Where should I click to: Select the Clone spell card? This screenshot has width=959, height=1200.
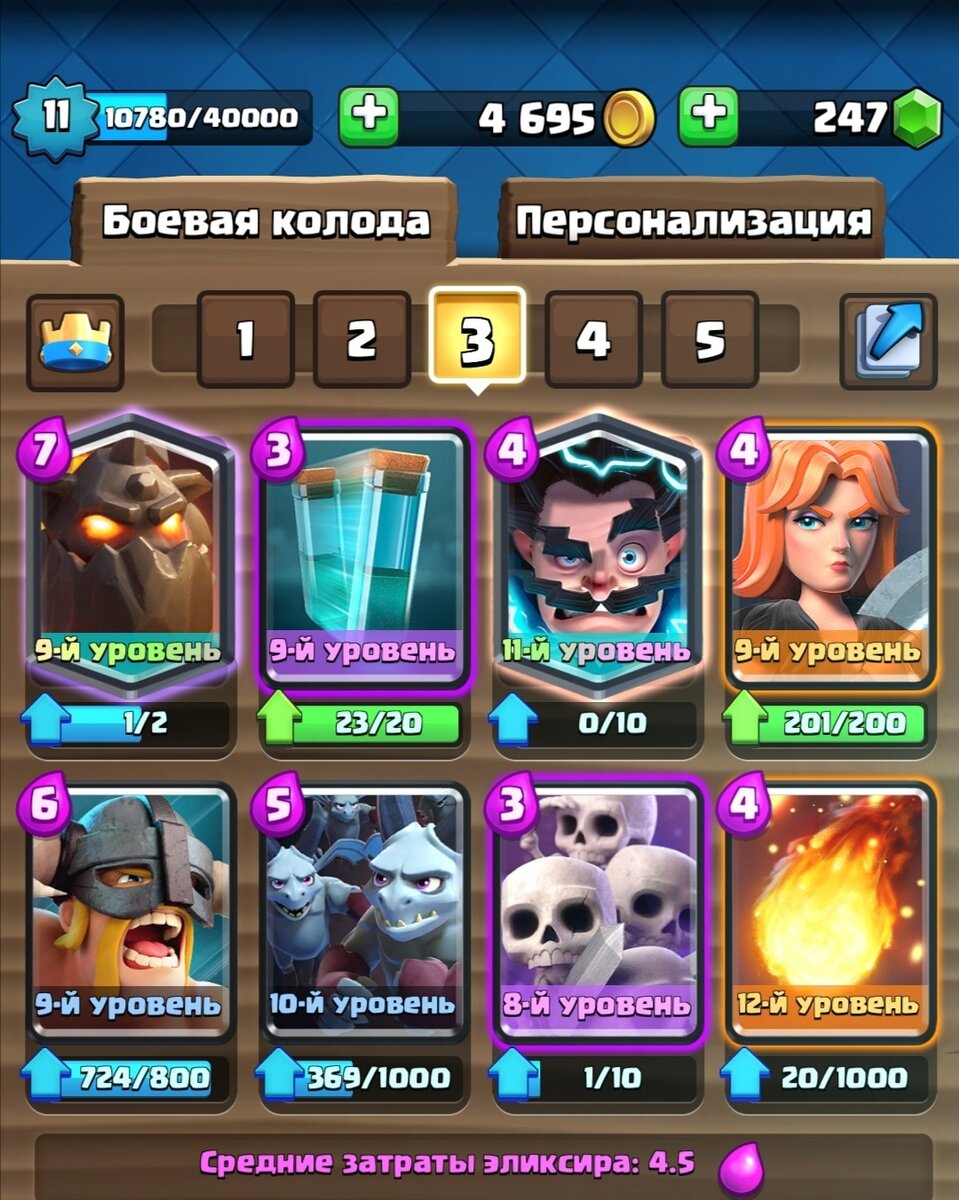[362, 555]
